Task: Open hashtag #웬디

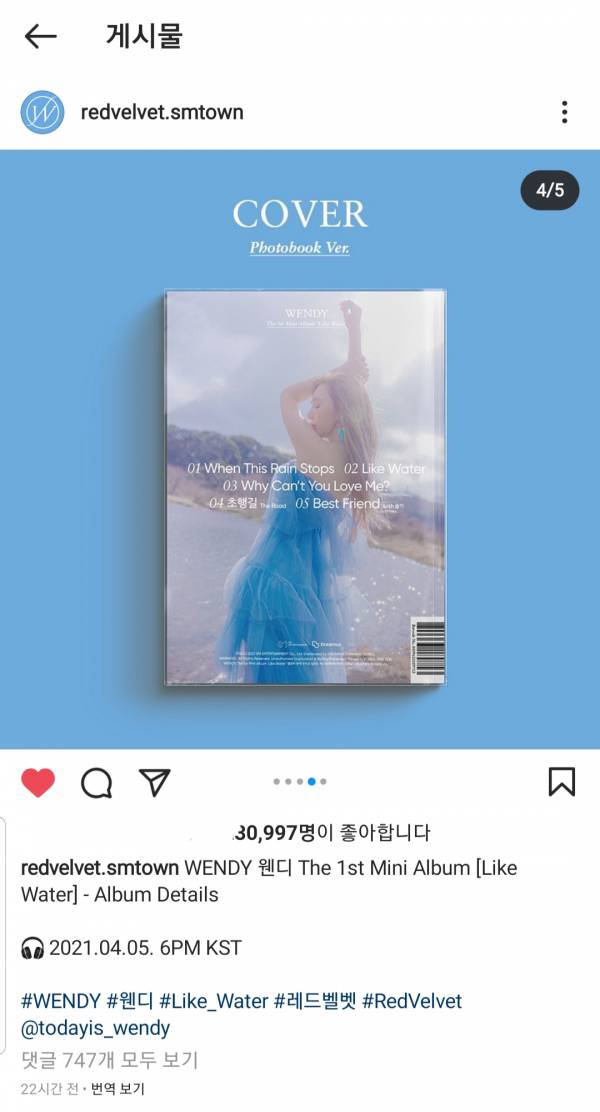Action: [130, 1001]
